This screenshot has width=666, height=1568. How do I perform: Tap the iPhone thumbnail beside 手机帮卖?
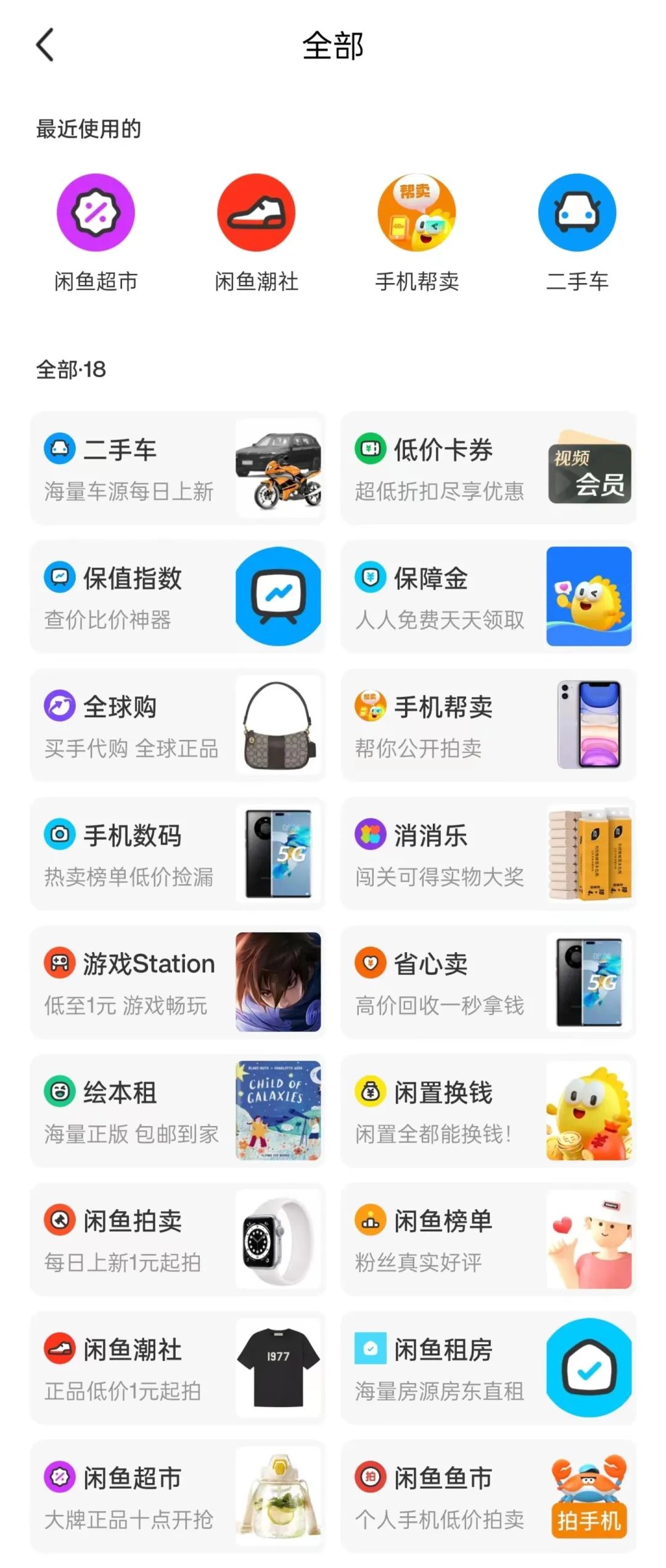click(x=588, y=724)
